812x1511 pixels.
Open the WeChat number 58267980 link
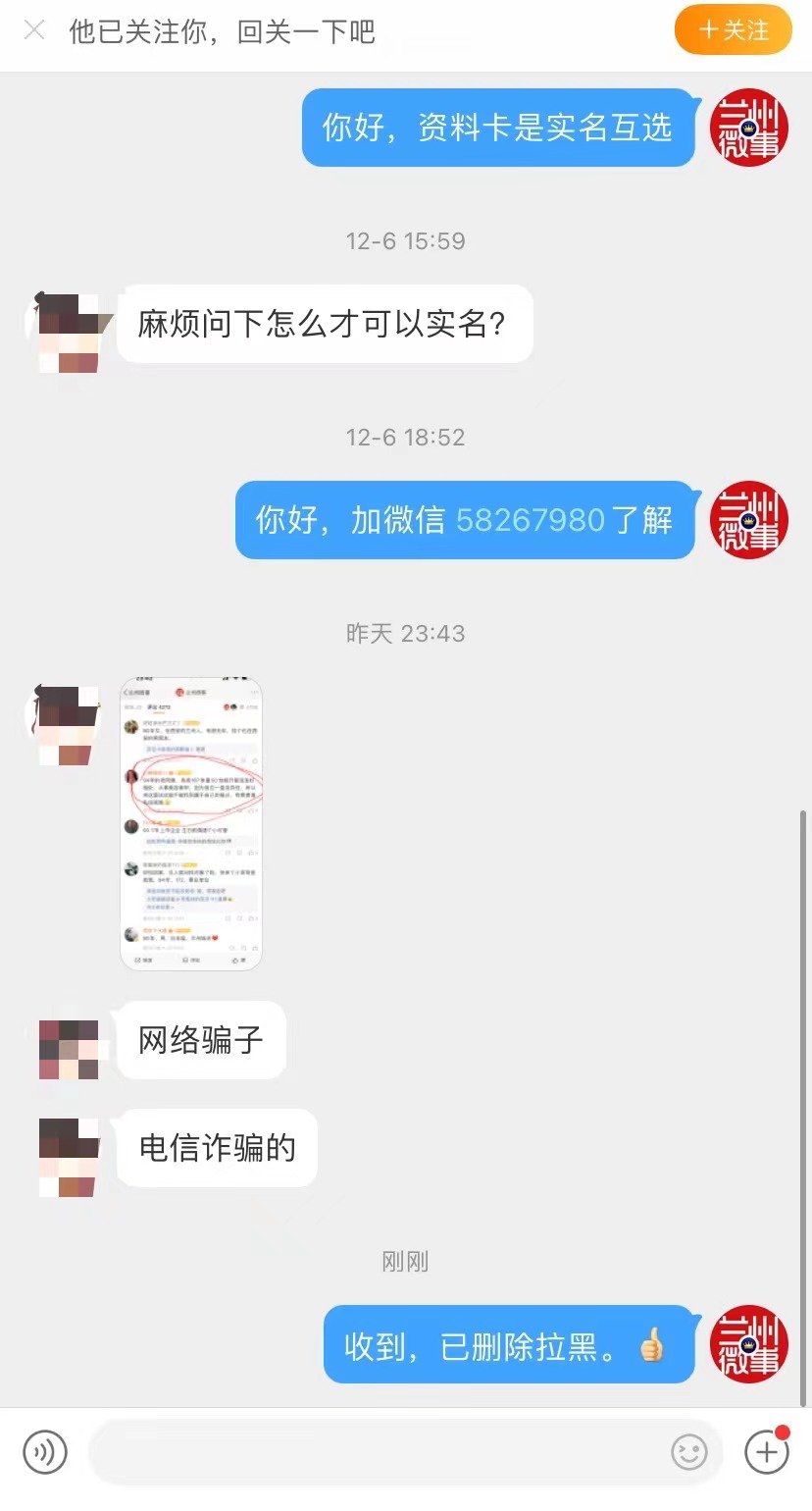point(530,520)
